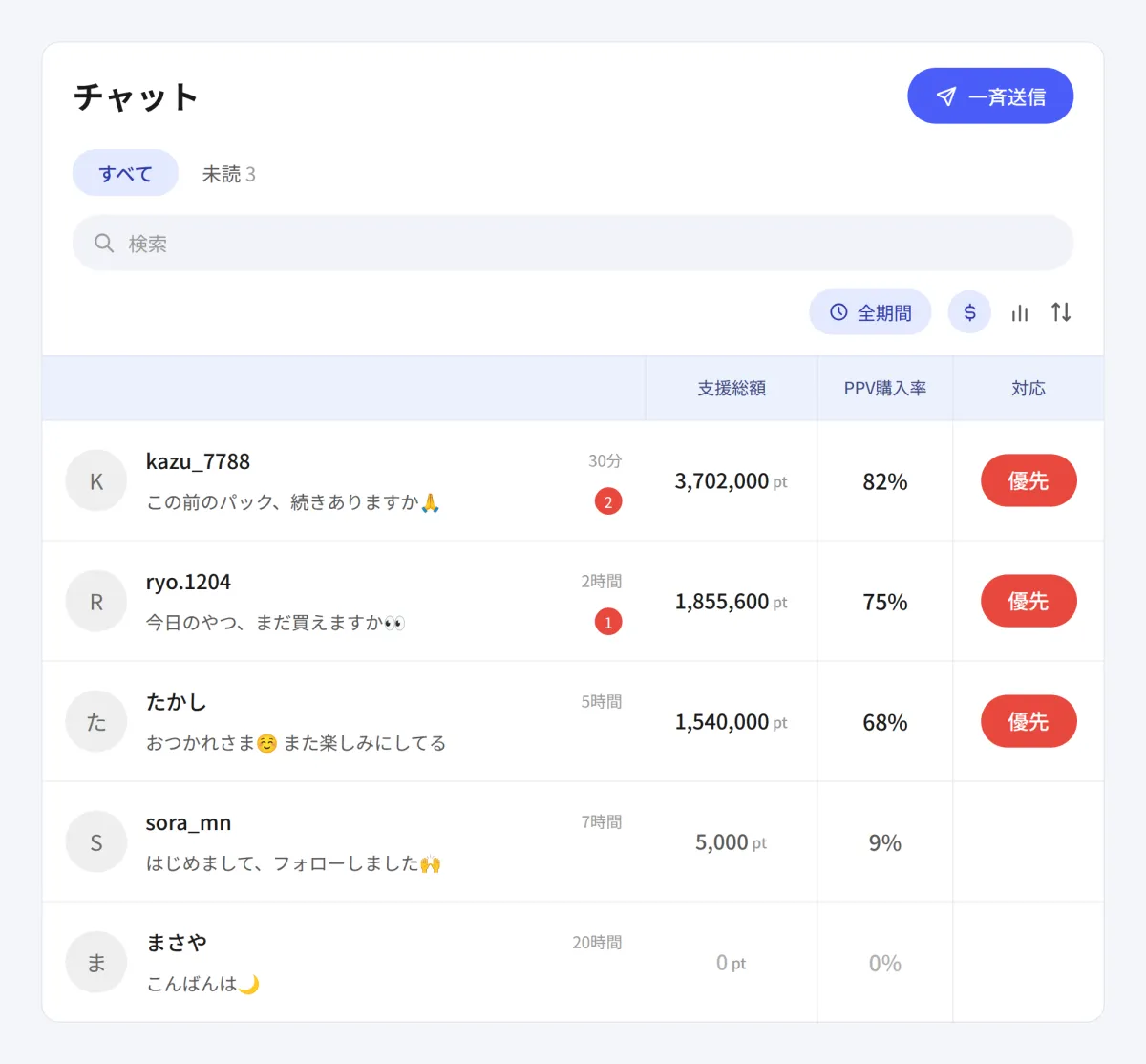
Task: Open the 全期間 period filter
Action: tap(870, 312)
